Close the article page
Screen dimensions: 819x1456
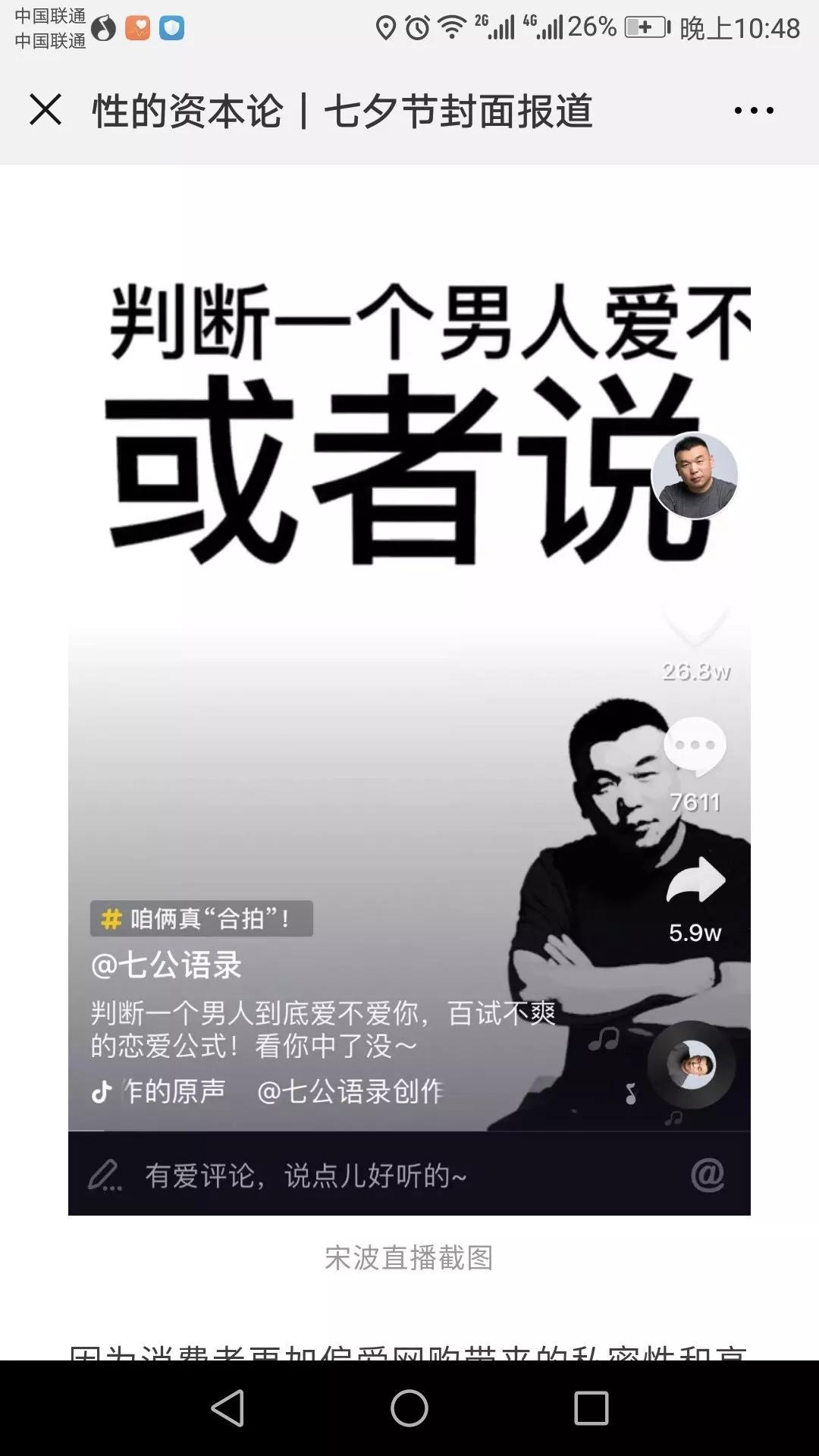pyautogui.click(x=45, y=110)
